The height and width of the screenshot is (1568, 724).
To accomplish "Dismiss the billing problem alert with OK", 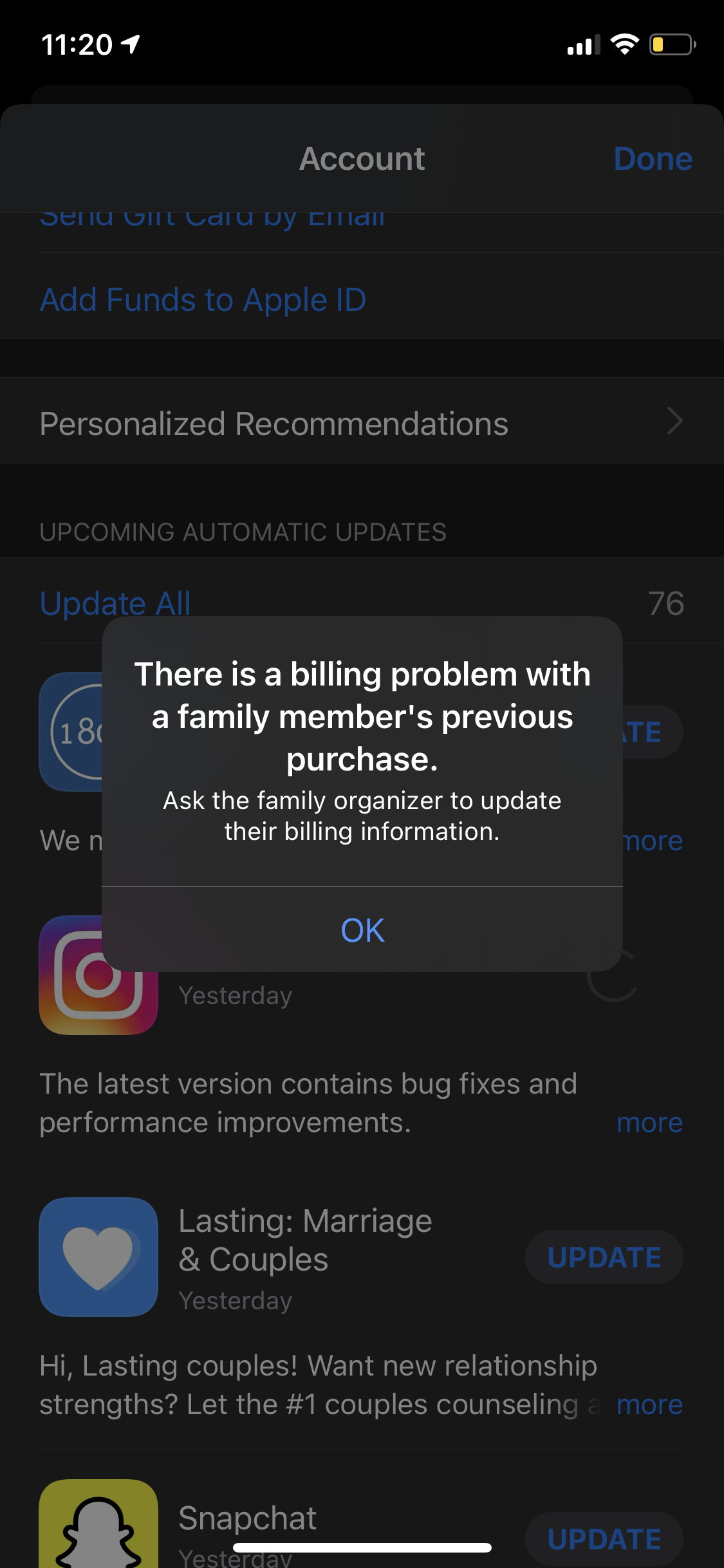I will (362, 930).
